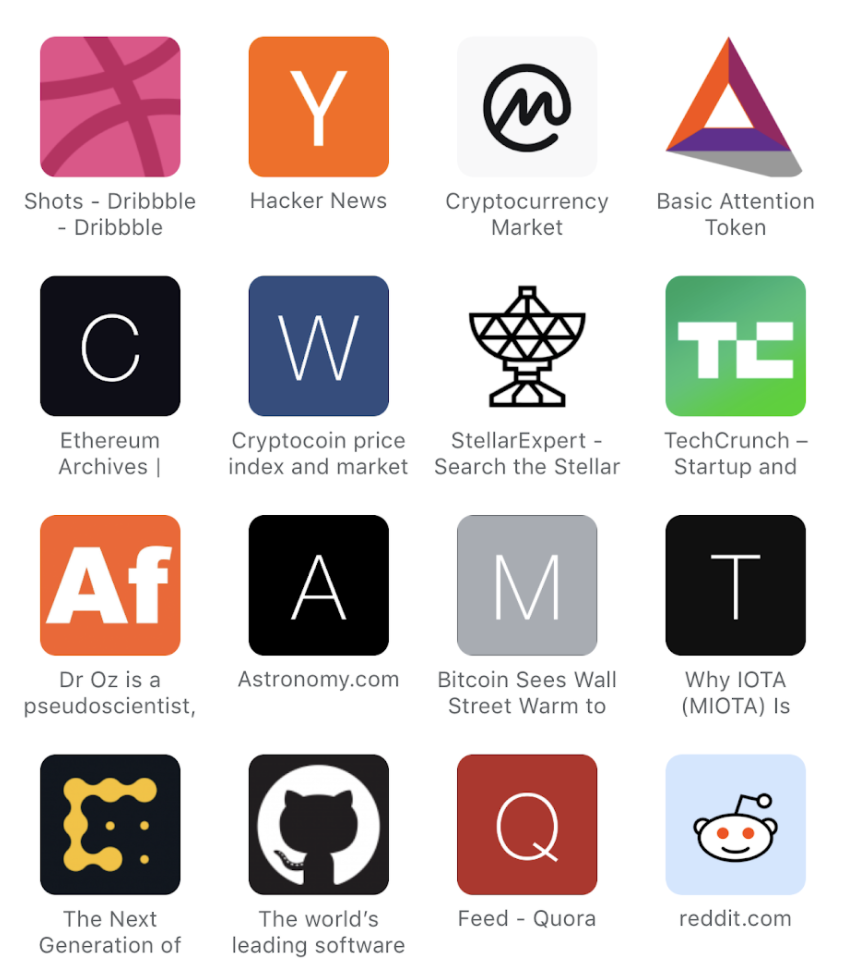Open the Ethereum Archives bookmark icon

[x=109, y=345]
